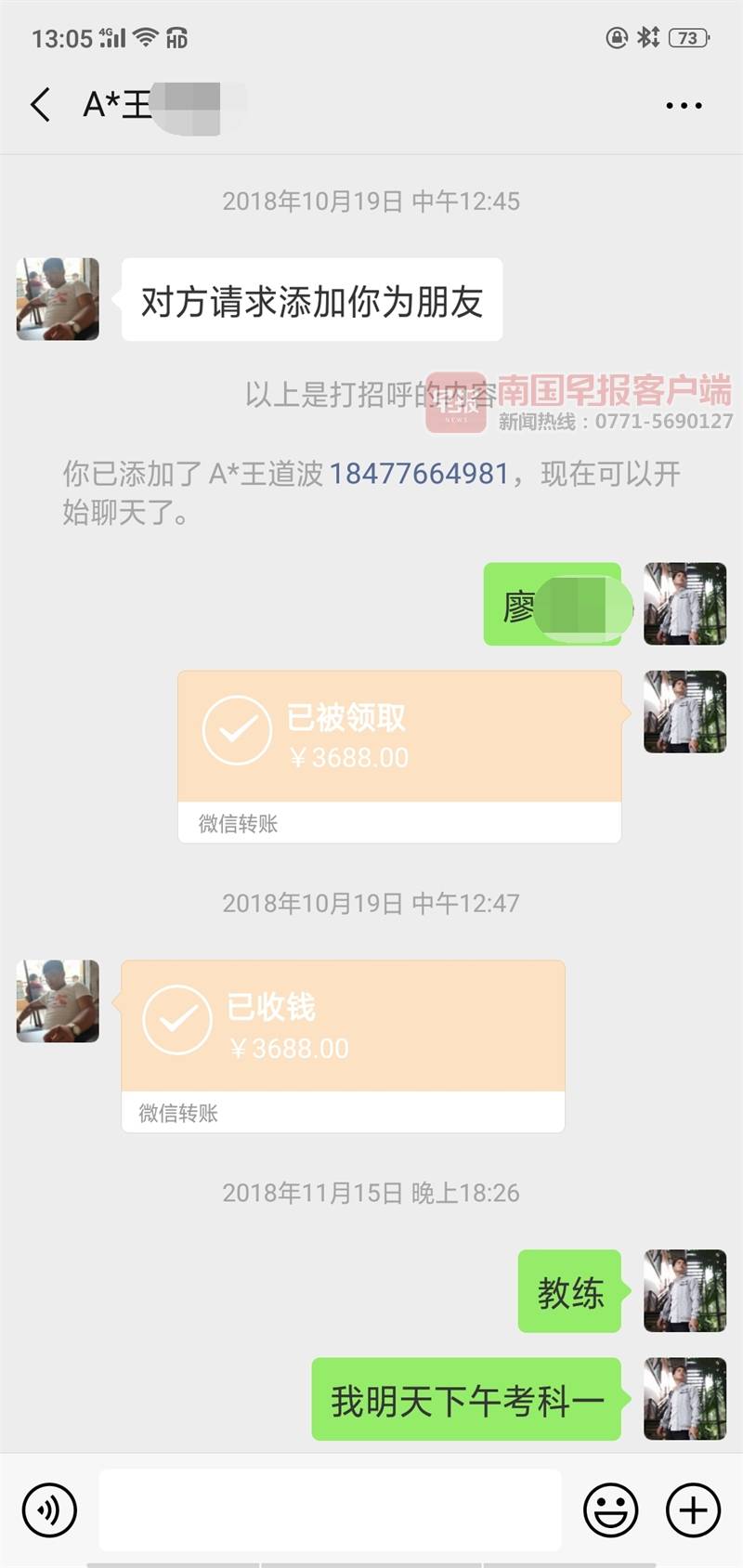Open own avatar next to the 教练 message
This screenshot has width=743, height=1568.
coord(684,1290)
